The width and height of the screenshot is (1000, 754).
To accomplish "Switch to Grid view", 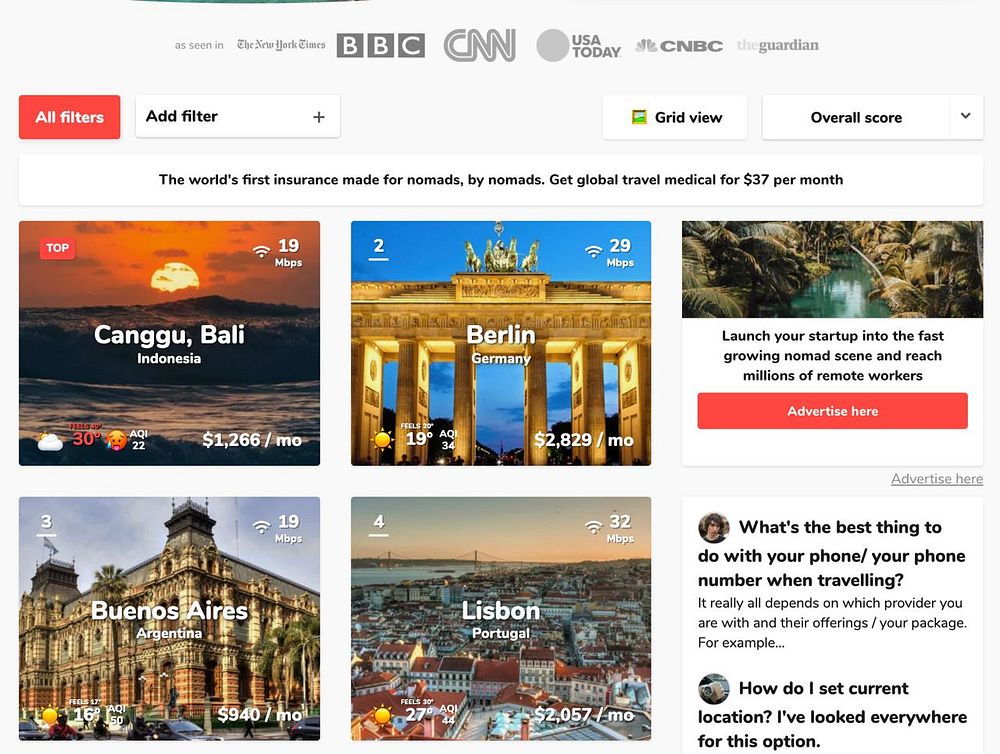I will tap(675, 117).
